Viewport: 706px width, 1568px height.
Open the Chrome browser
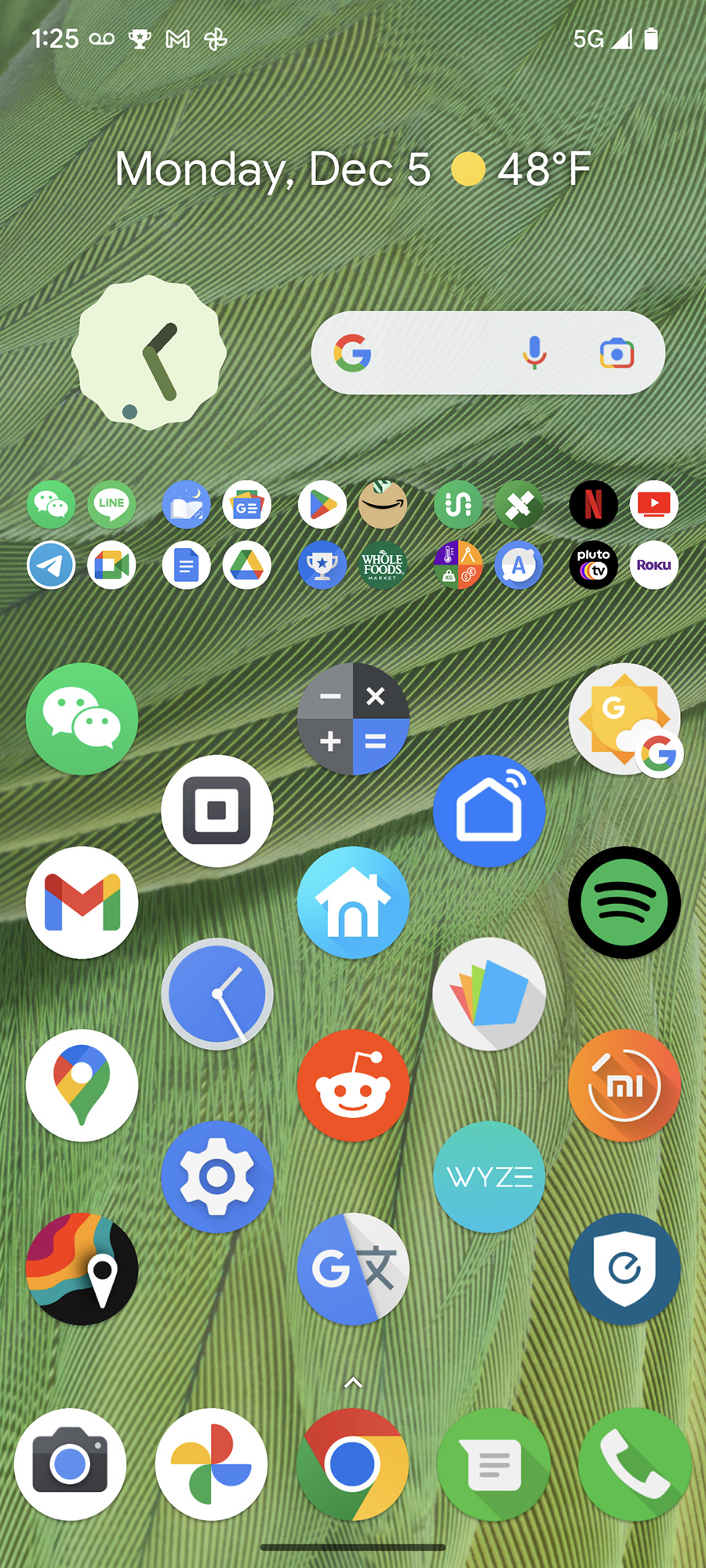tap(353, 1465)
